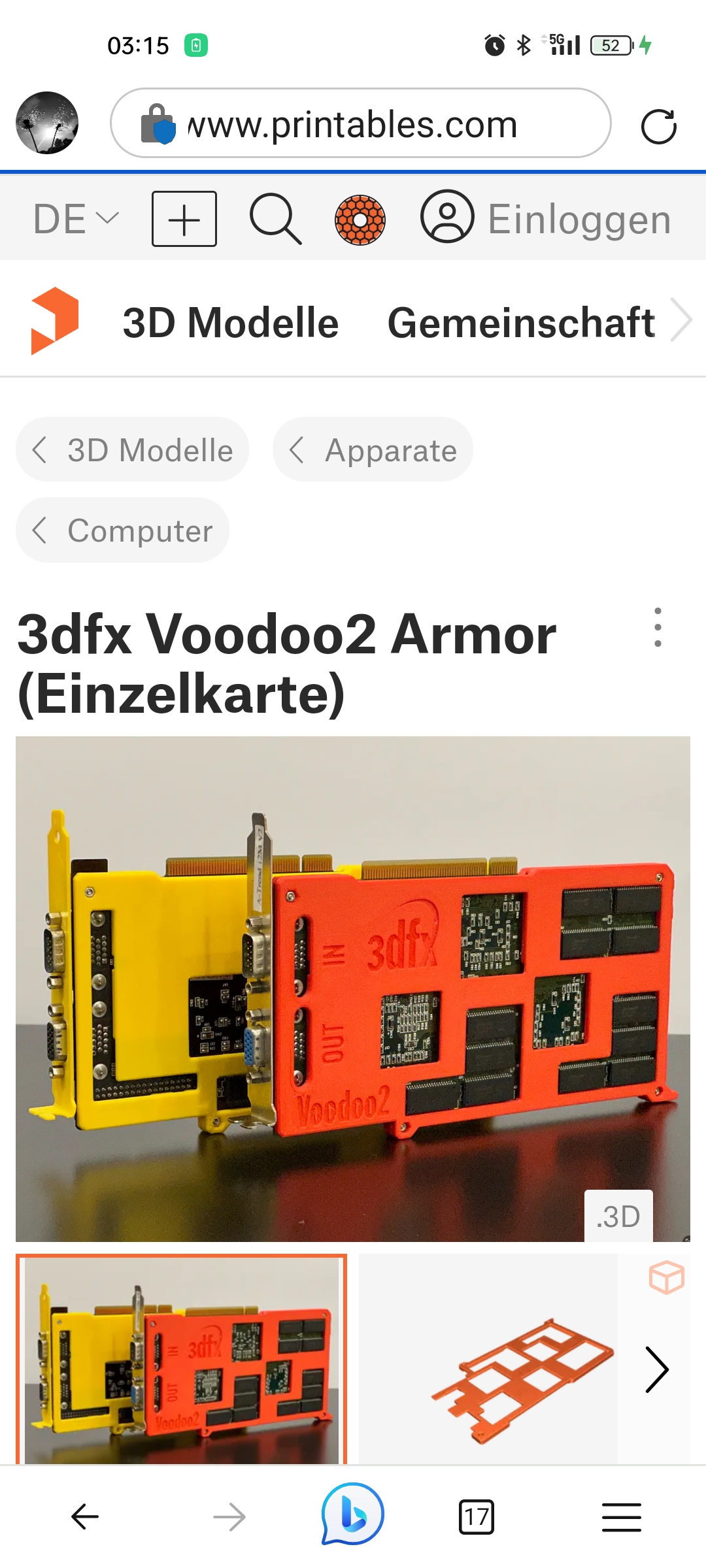
Task: Reload the current page
Action: [658, 126]
